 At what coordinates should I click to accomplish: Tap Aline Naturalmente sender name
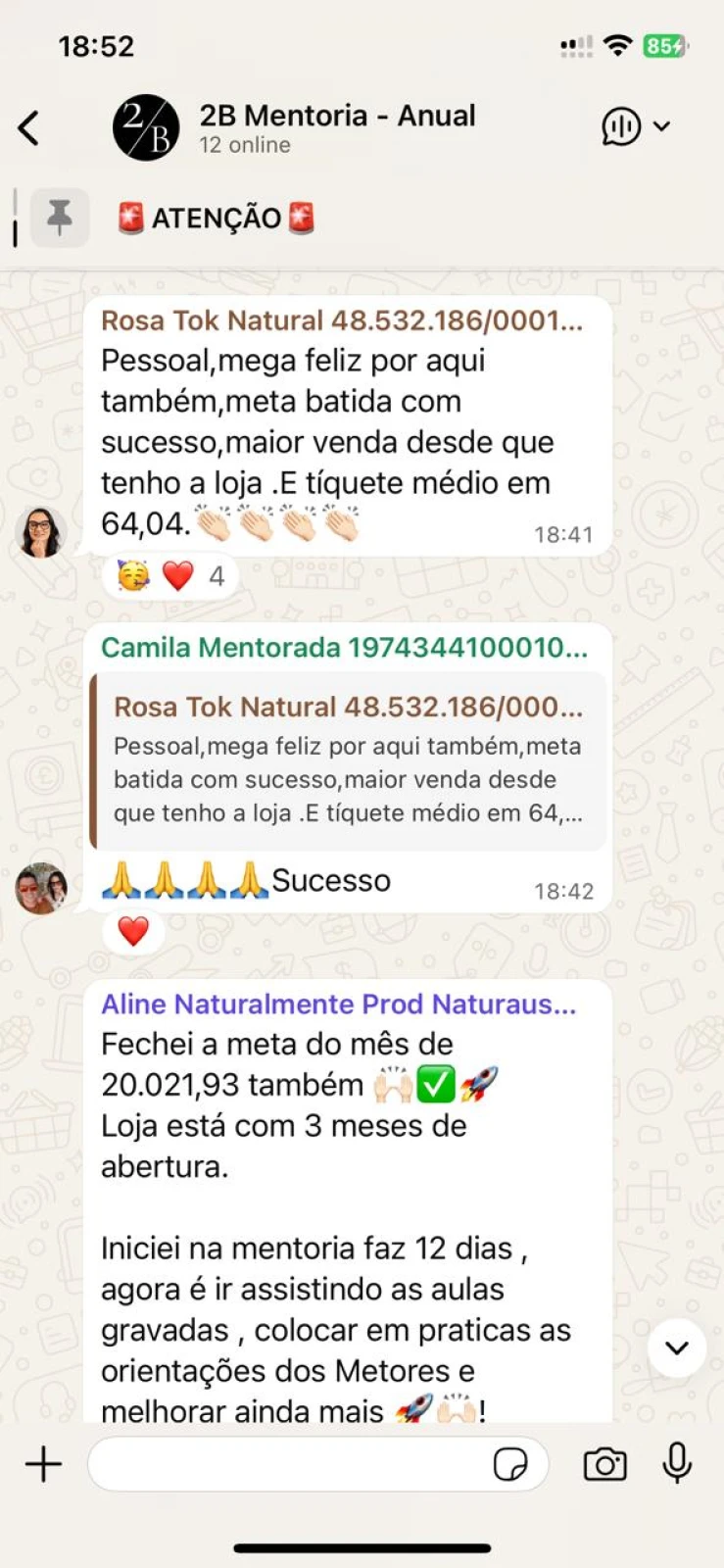(338, 1004)
